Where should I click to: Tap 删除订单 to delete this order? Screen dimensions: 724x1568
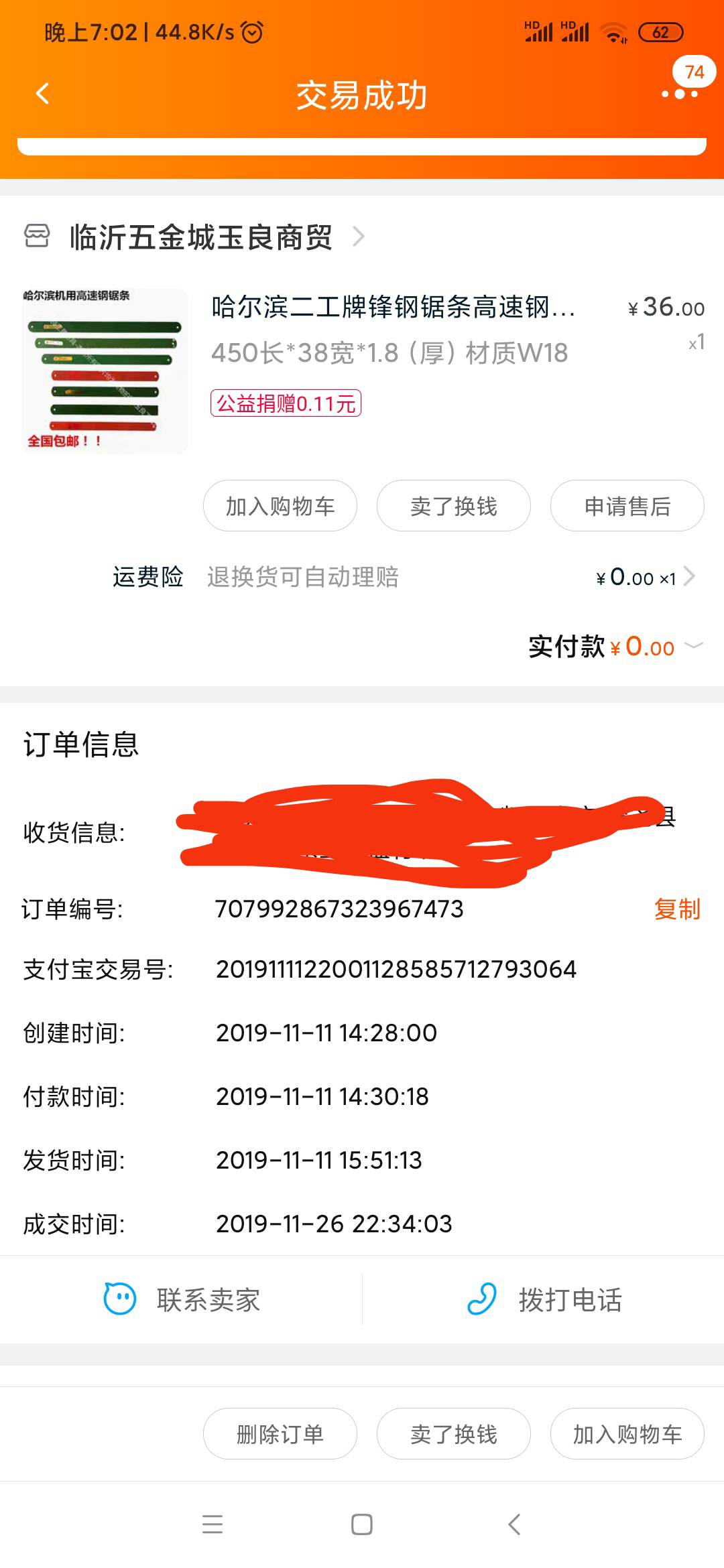coord(280,1434)
